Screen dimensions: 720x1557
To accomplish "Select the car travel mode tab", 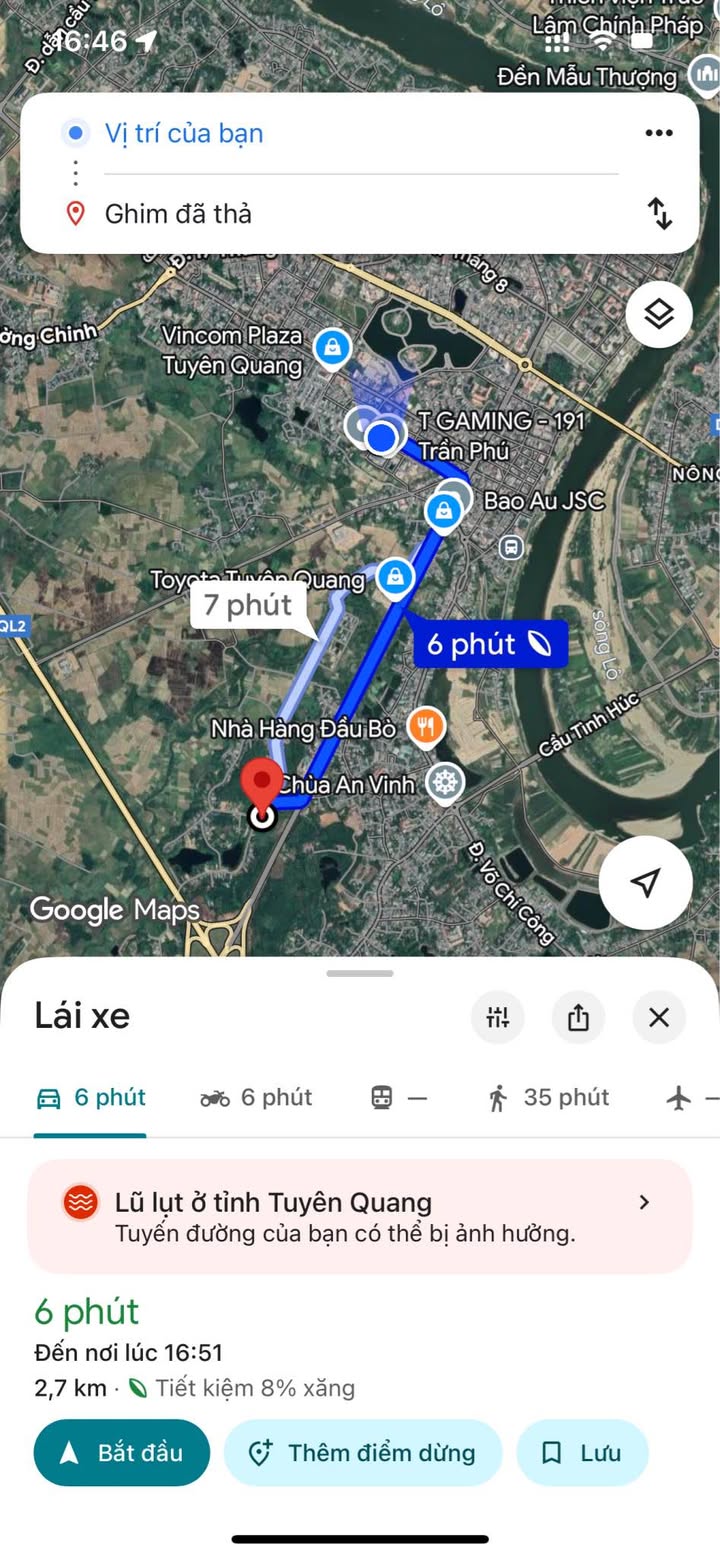I will tap(91, 1098).
